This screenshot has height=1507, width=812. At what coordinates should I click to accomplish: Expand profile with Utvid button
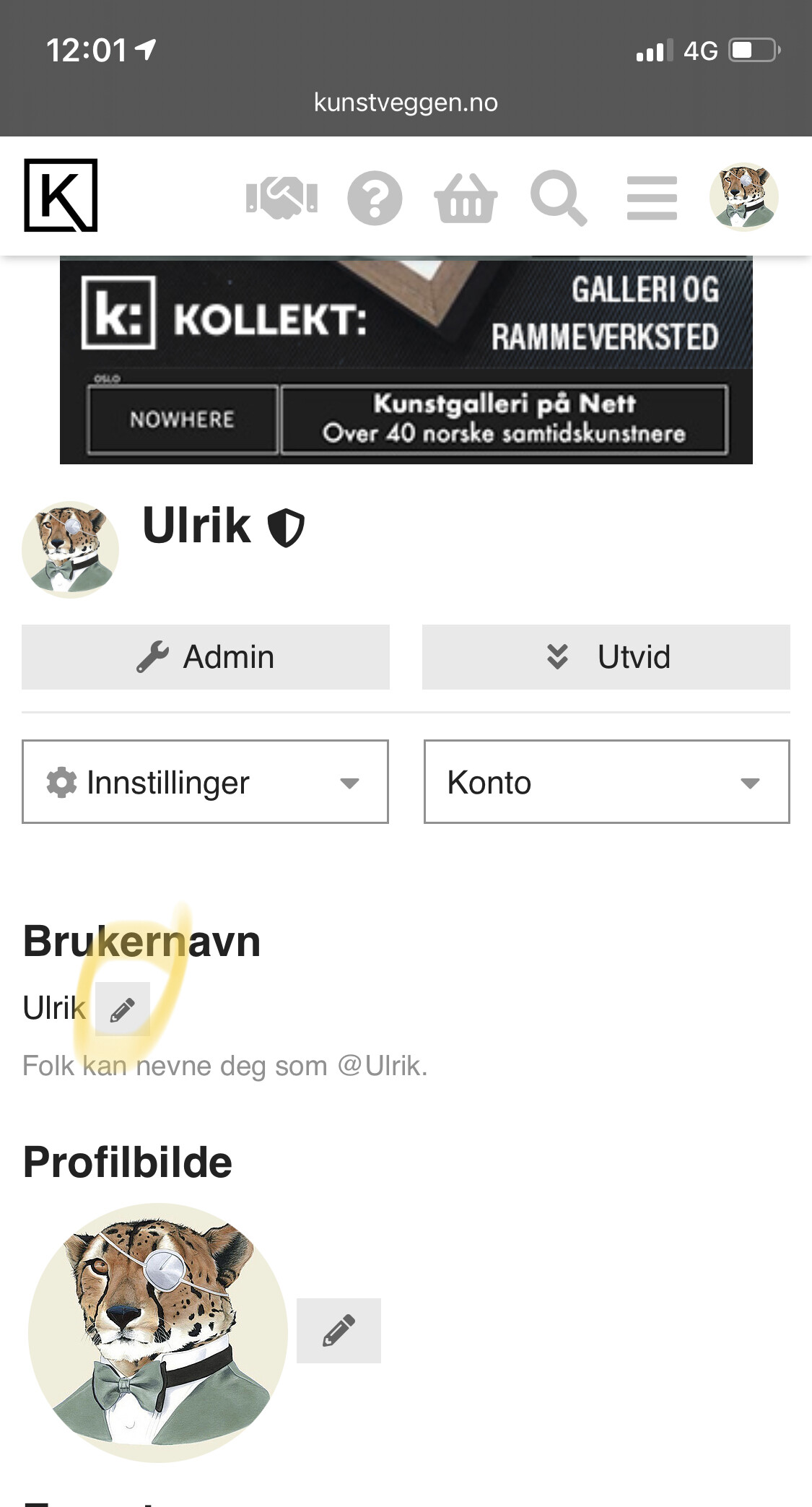pyautogui.click(x=606, y=657)
